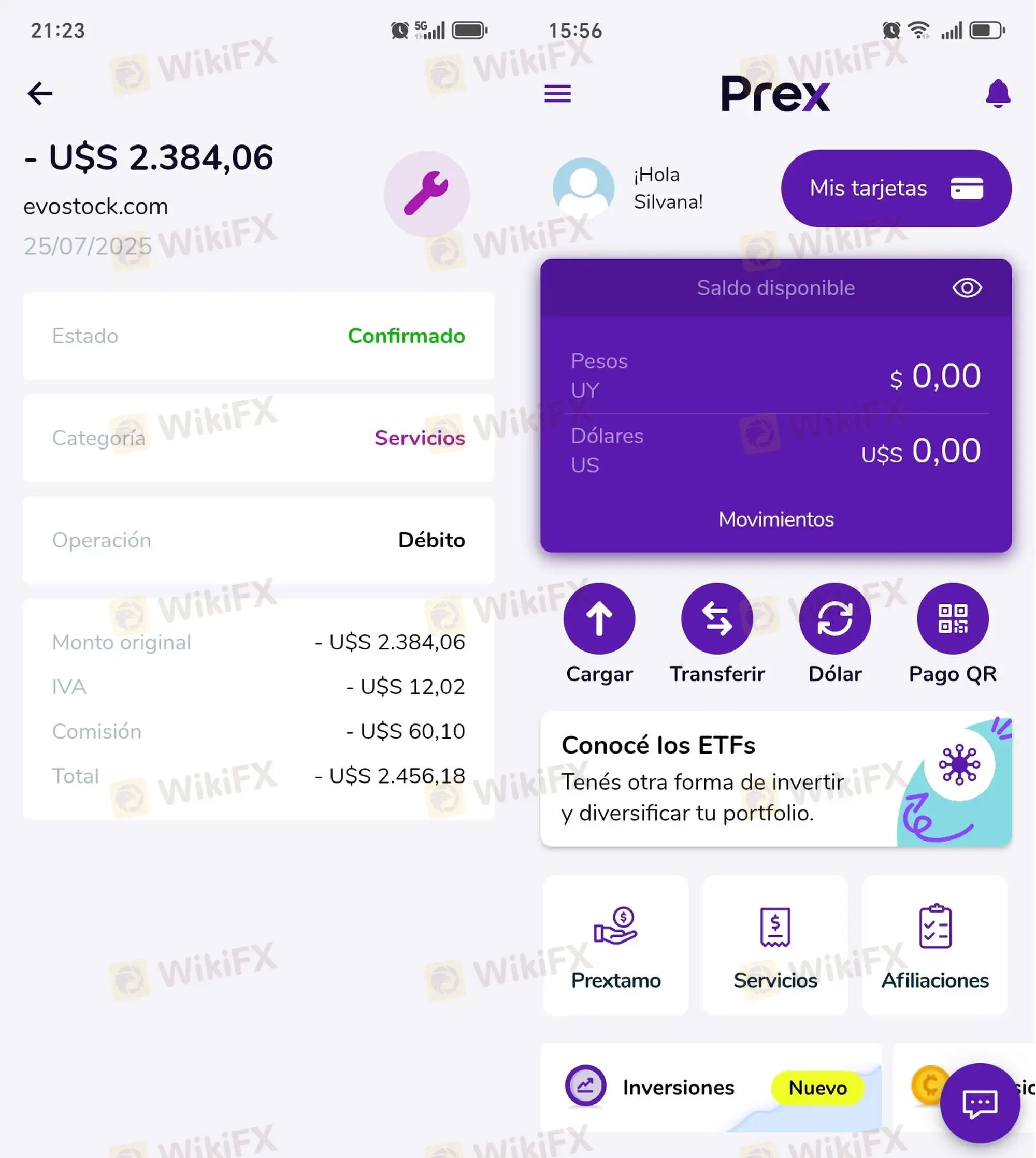1036x1158 pixels.
Task: Open the Prextamo tile
Action: point(615,945)
